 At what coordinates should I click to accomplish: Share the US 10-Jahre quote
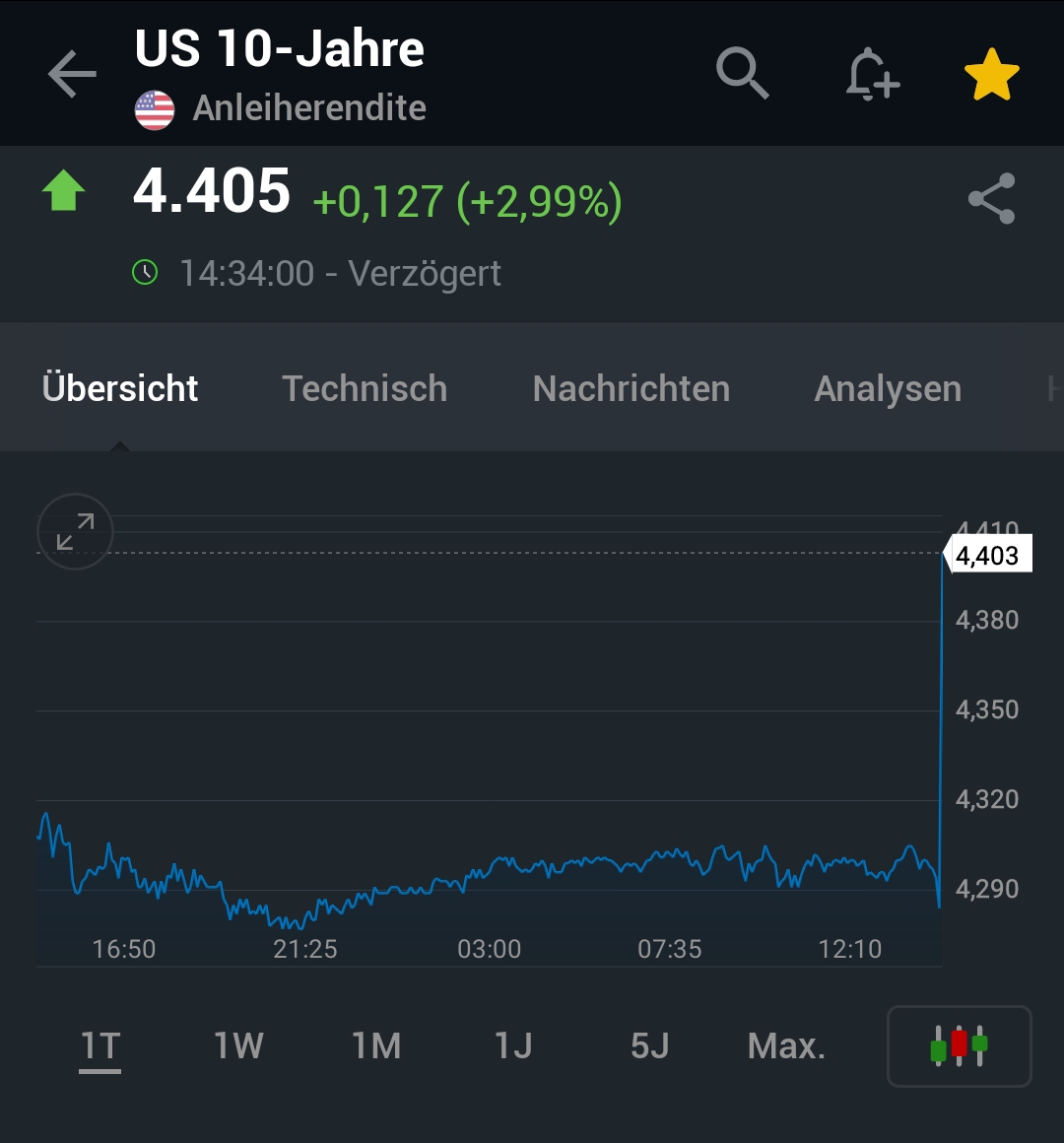(x=992, y=198)
